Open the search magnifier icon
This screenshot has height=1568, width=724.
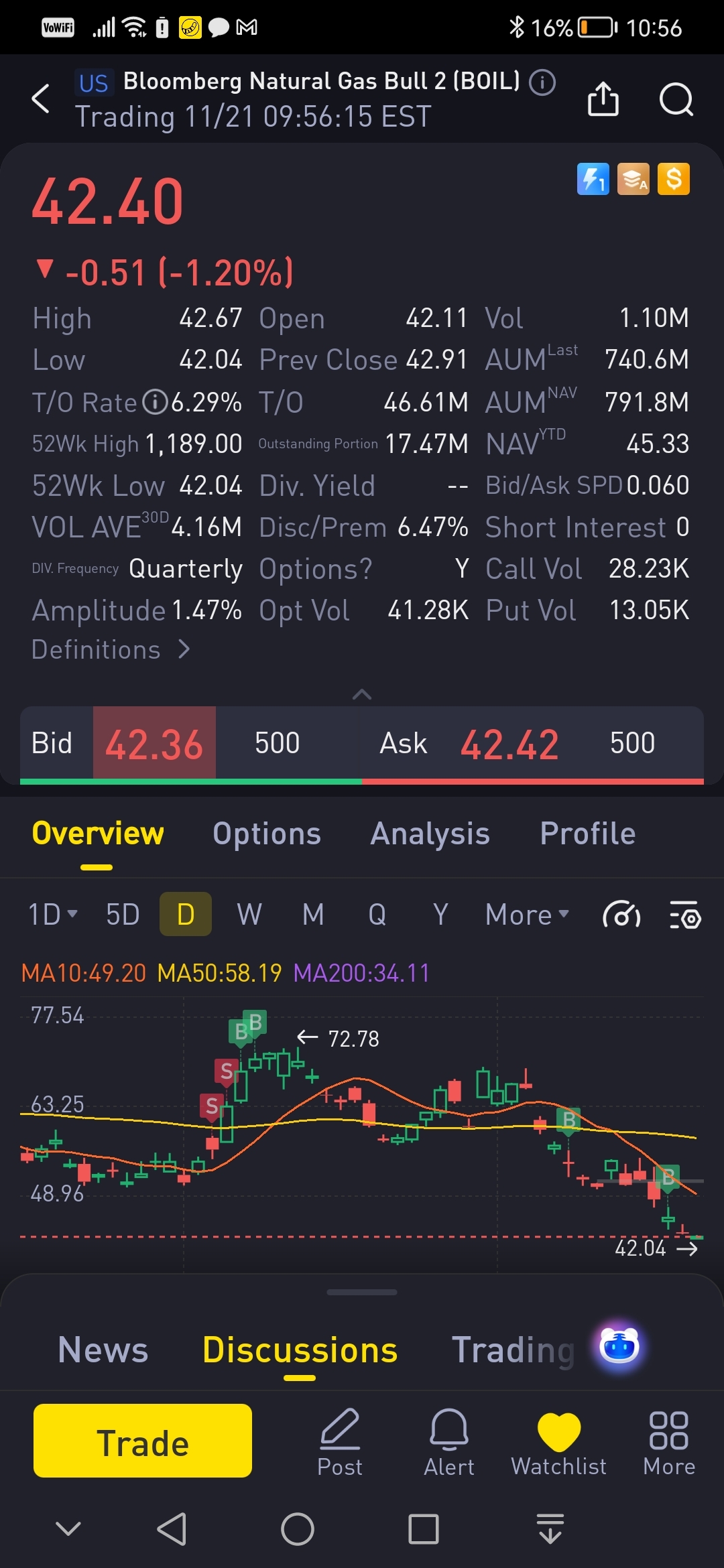(676, 99)
